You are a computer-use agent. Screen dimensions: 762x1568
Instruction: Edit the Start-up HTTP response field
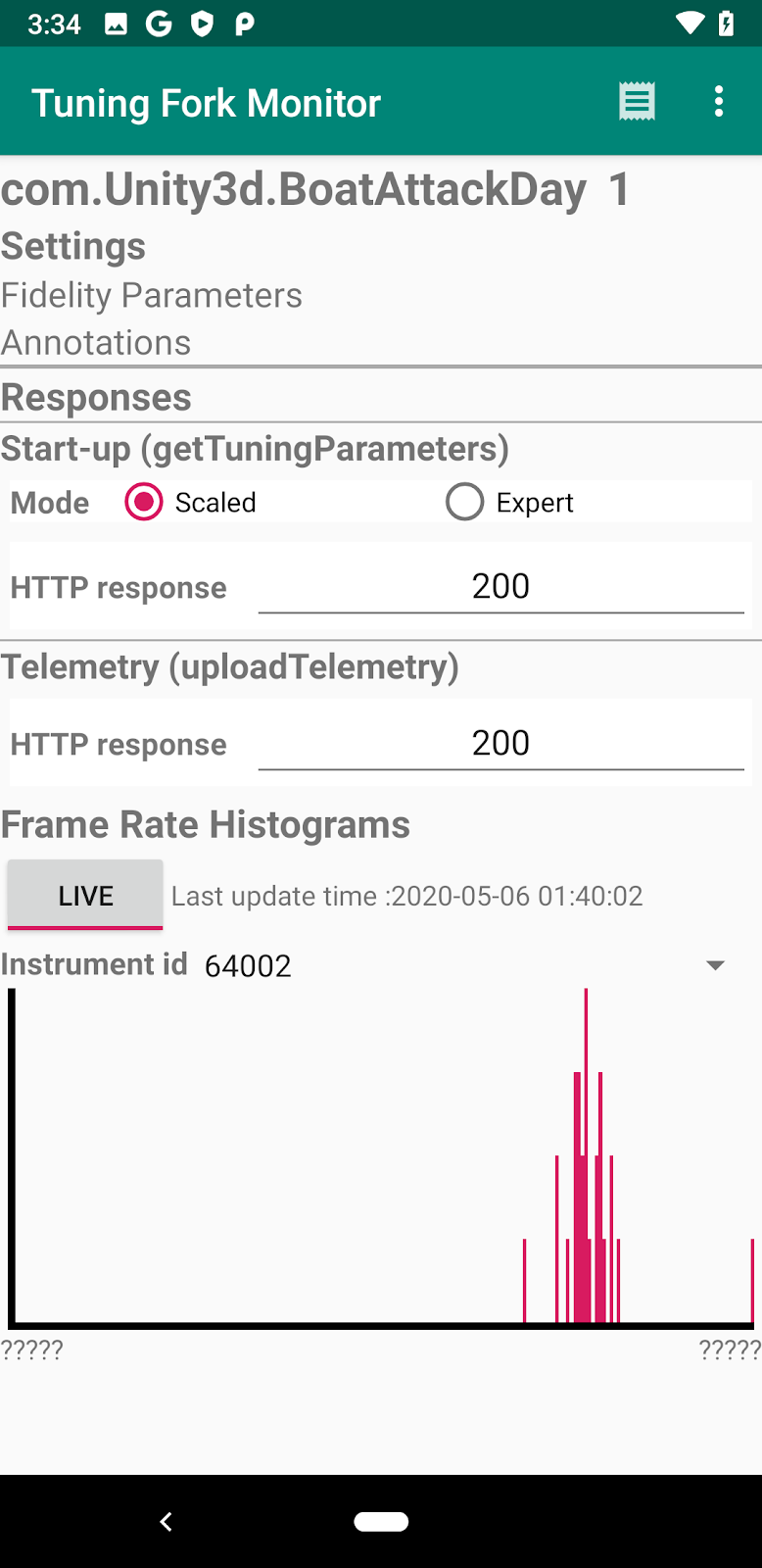(x=500, y=587)
